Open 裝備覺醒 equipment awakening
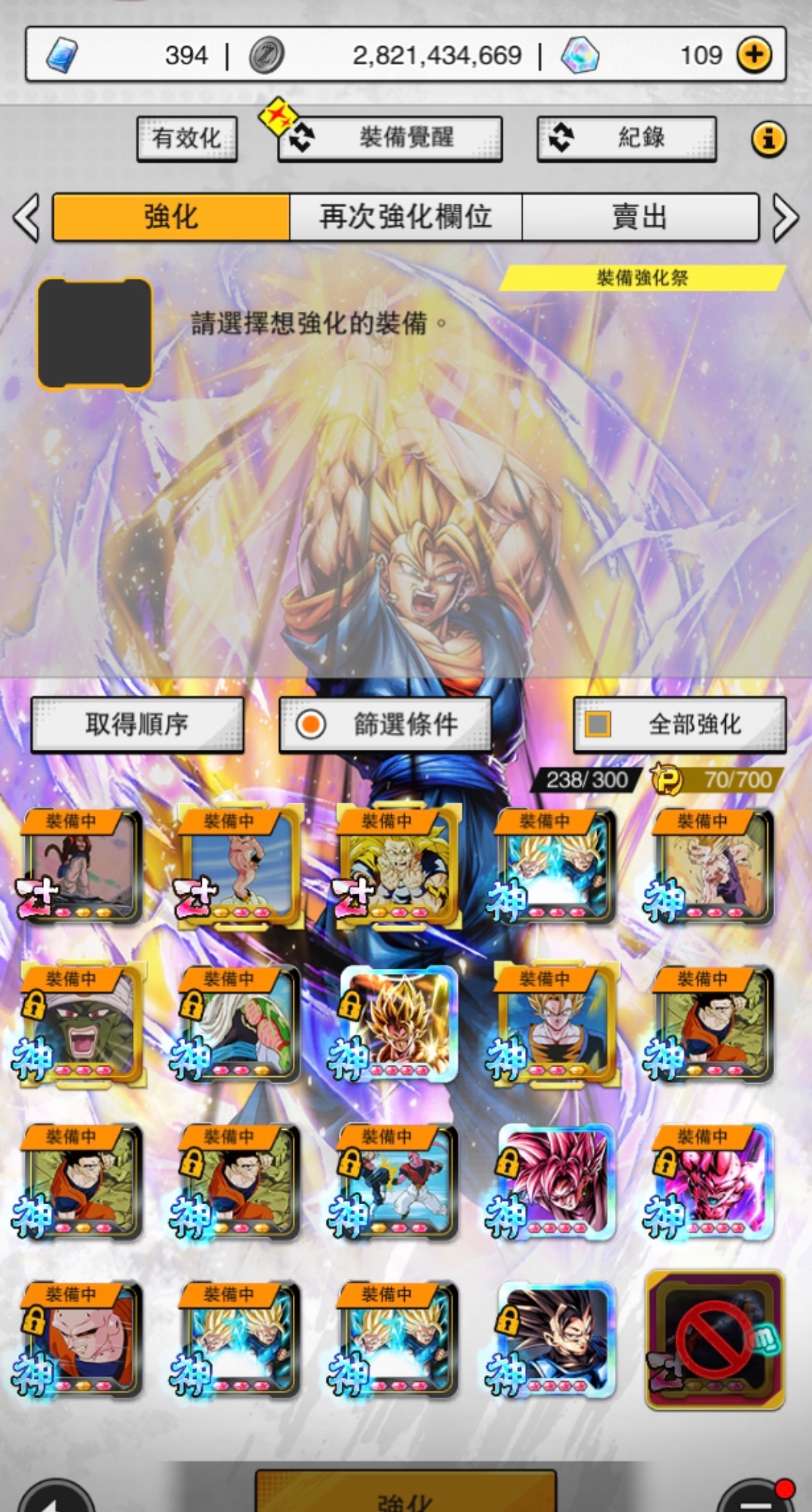The width and height of the screenshot is (812, 1512). click(391, 138)
